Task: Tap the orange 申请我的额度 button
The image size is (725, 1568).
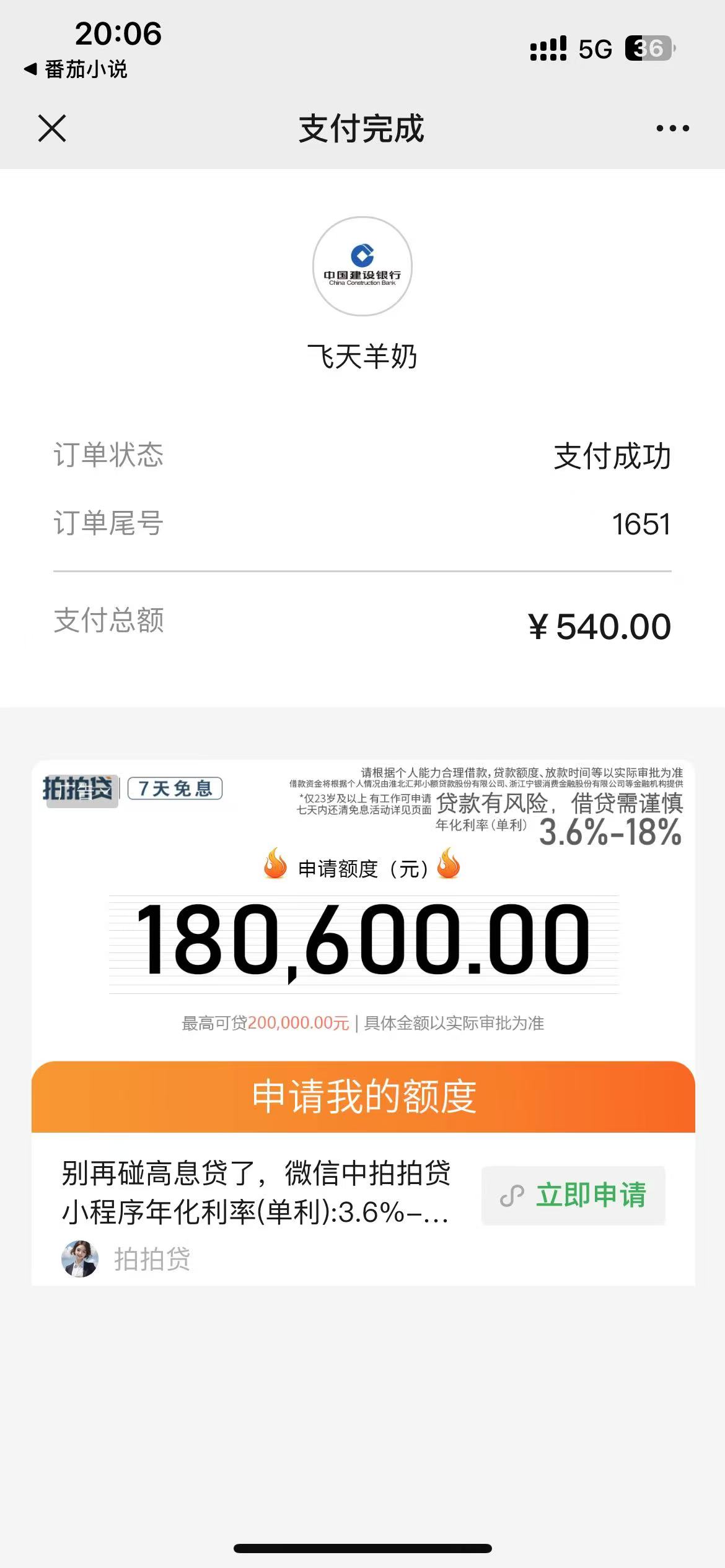Action: click(x=363, y=1097)
